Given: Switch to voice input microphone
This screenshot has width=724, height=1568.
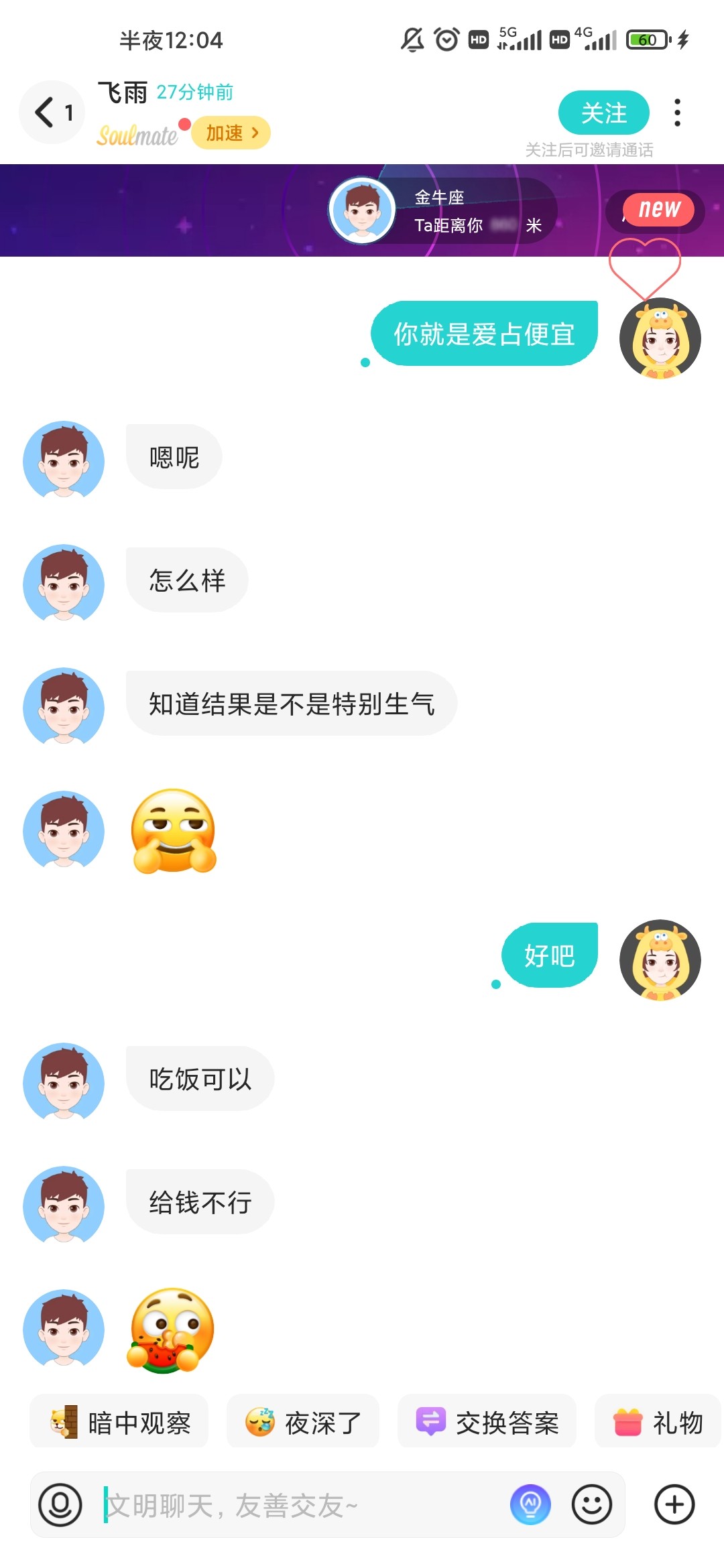Looking at the screenshot, I should point(60,1505).
